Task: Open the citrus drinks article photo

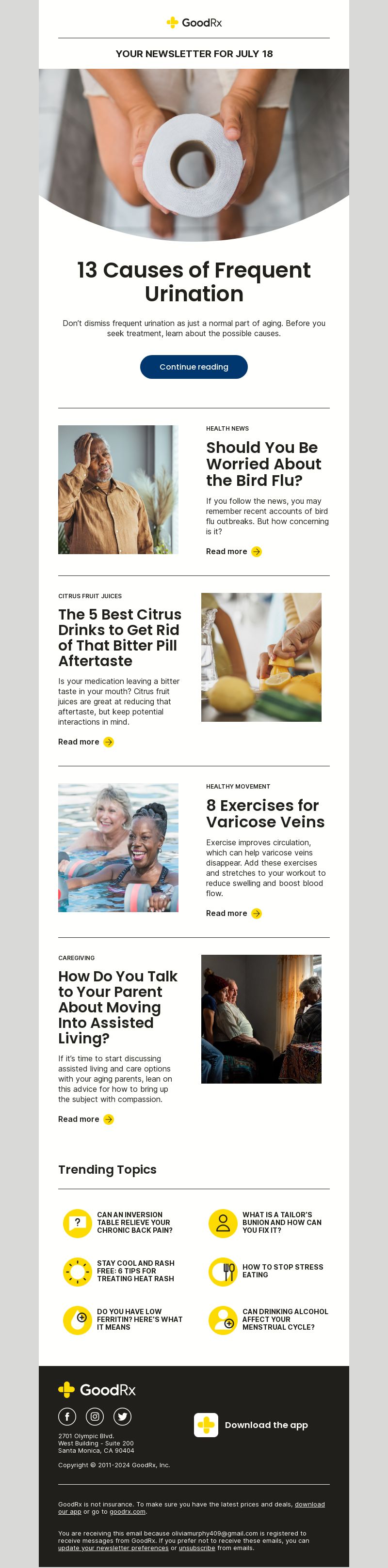Action: [261, 657]
